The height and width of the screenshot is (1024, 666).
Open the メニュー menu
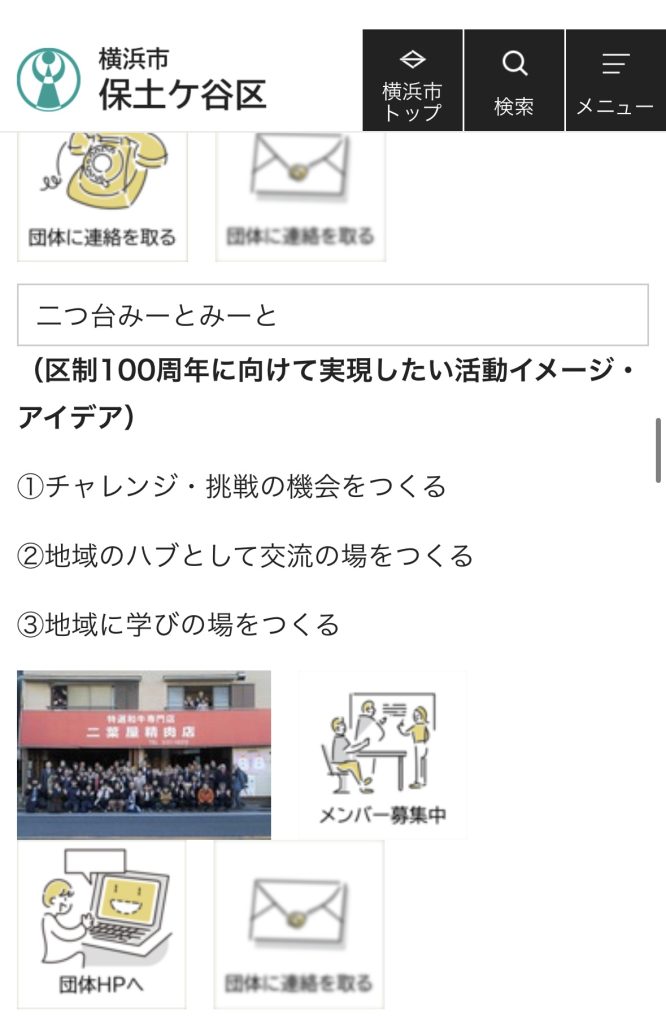tap(615, 81)
